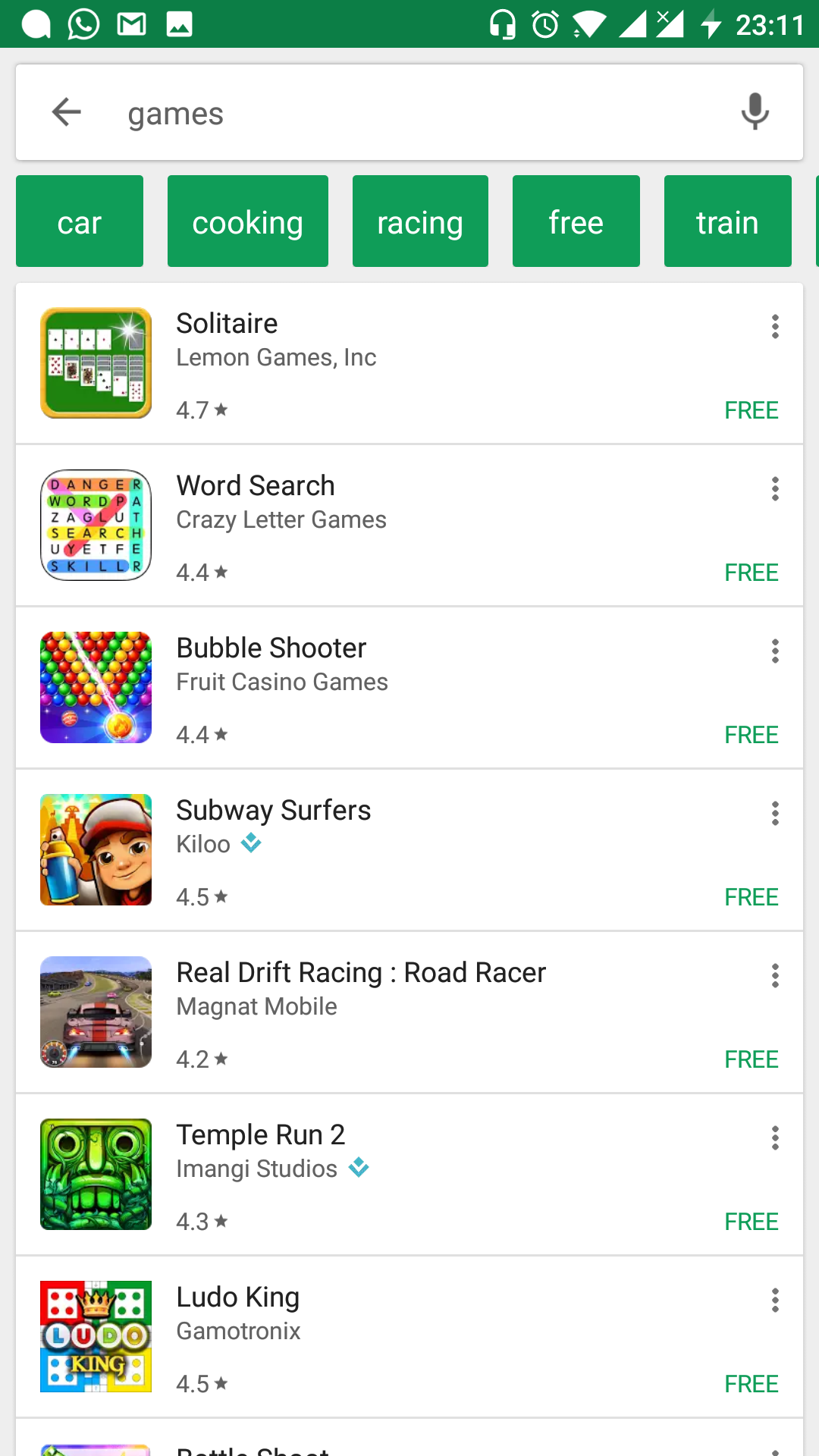Select the cooking filter chip
This screenshot has width=819, height=1456.
pyautogui.click(x=248, y=221)
